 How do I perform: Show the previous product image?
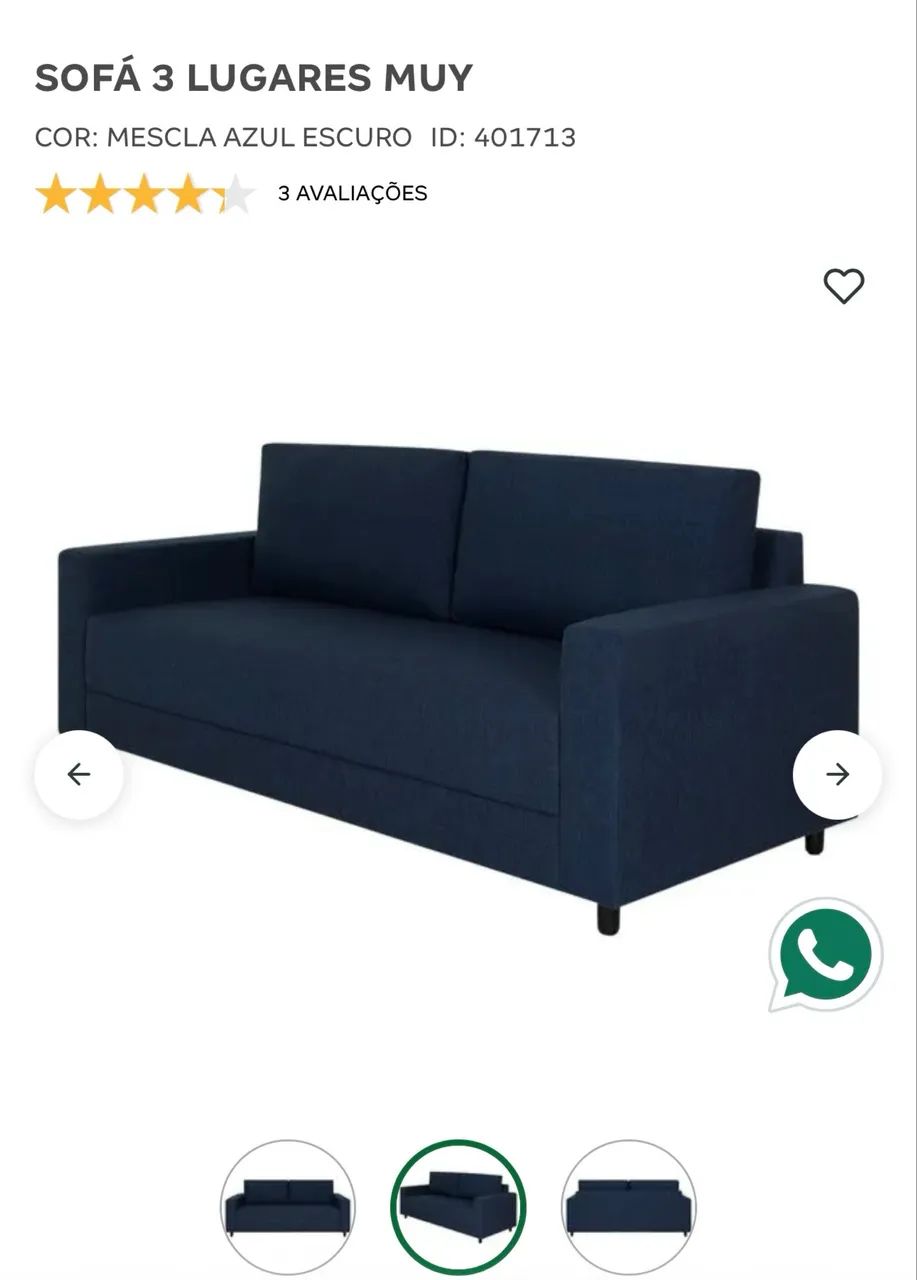pyautogui.click(x=78, y=774)
